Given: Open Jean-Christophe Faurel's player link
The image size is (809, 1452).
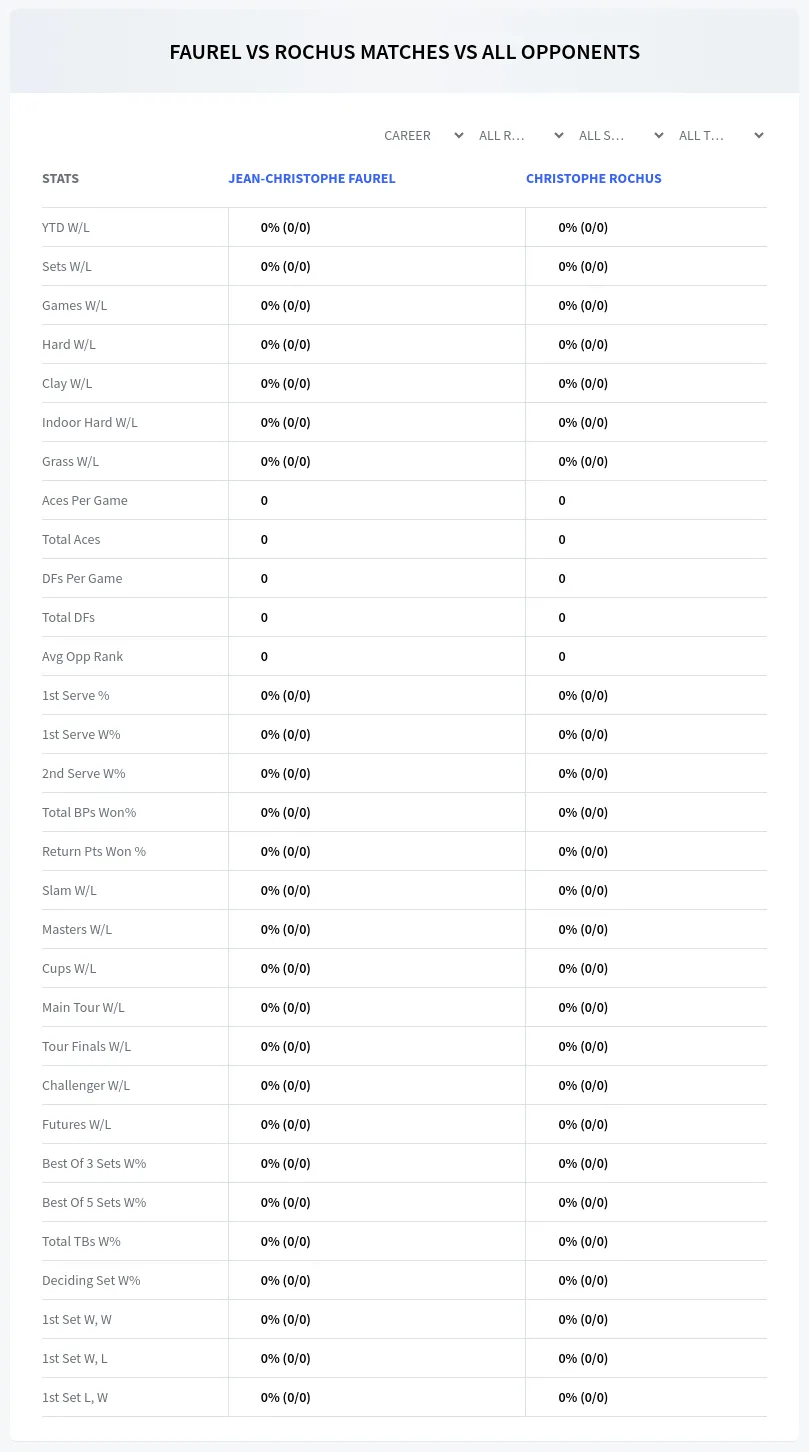Looking at the screenshot, I should (x=312, y=178).
